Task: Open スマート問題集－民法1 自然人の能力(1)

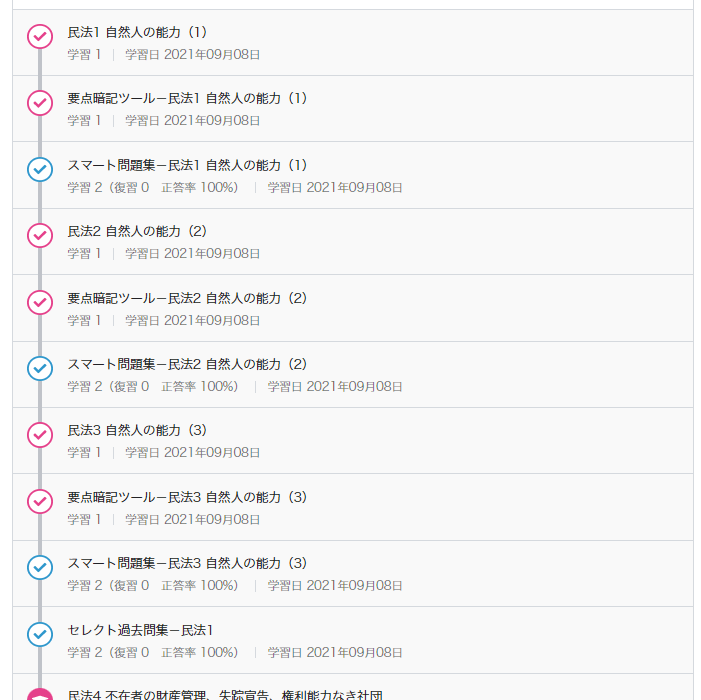Action: [x=187, y=165]
